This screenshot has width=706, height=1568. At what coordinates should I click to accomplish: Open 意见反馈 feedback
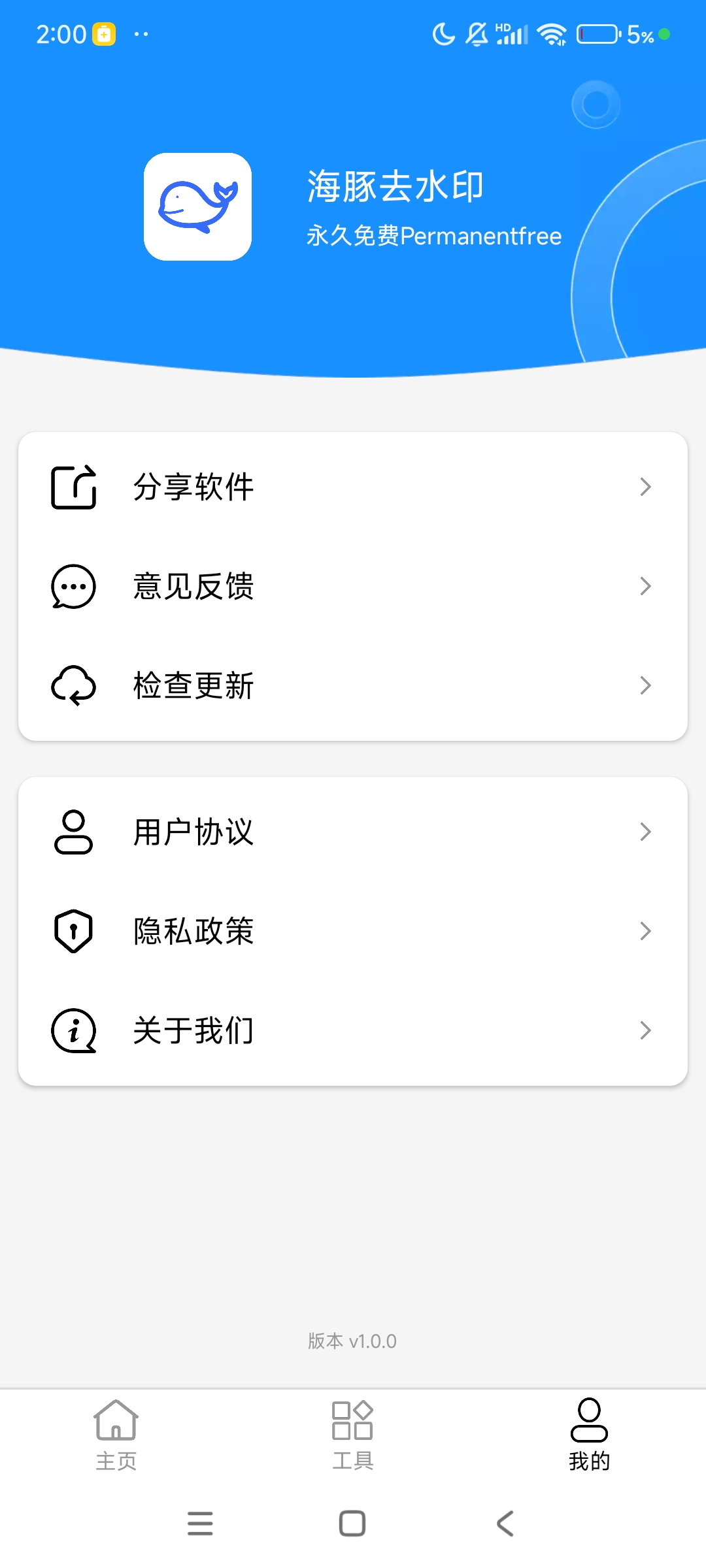[x=353, y=586]
